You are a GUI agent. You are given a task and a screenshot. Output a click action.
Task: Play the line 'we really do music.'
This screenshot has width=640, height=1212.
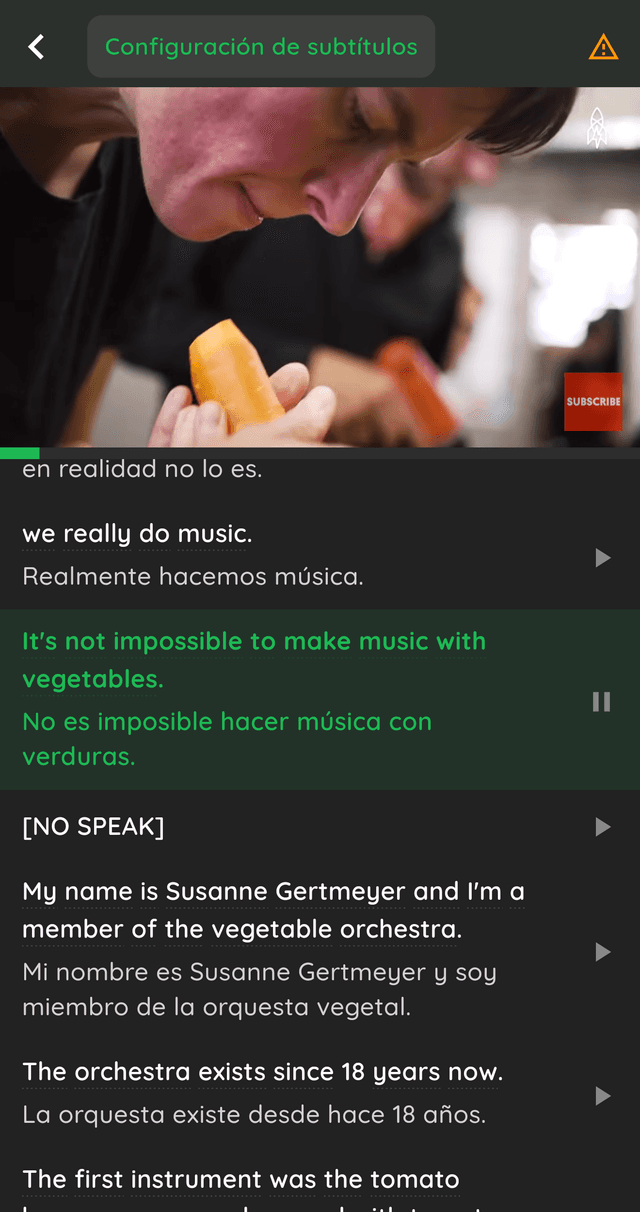(602, 557)
